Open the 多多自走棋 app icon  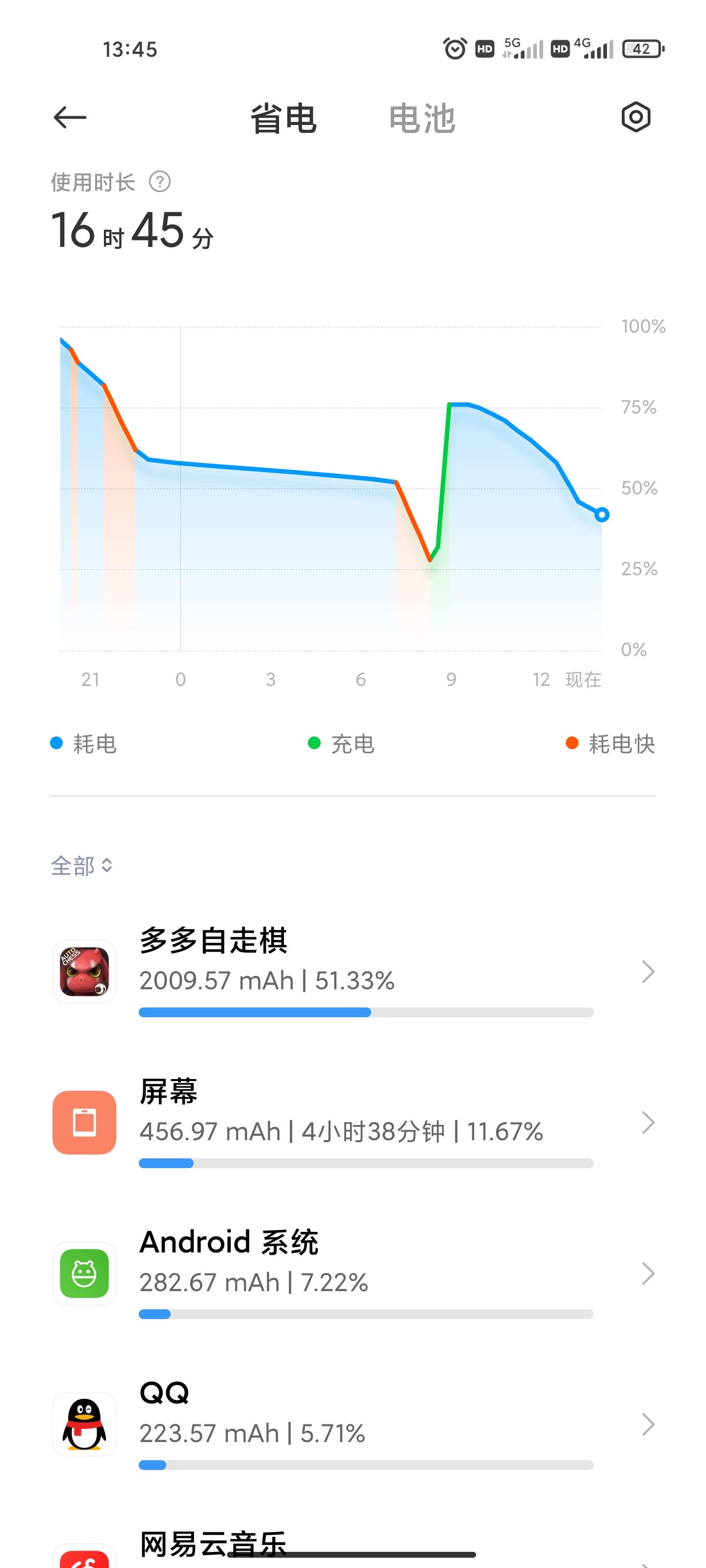84,972
